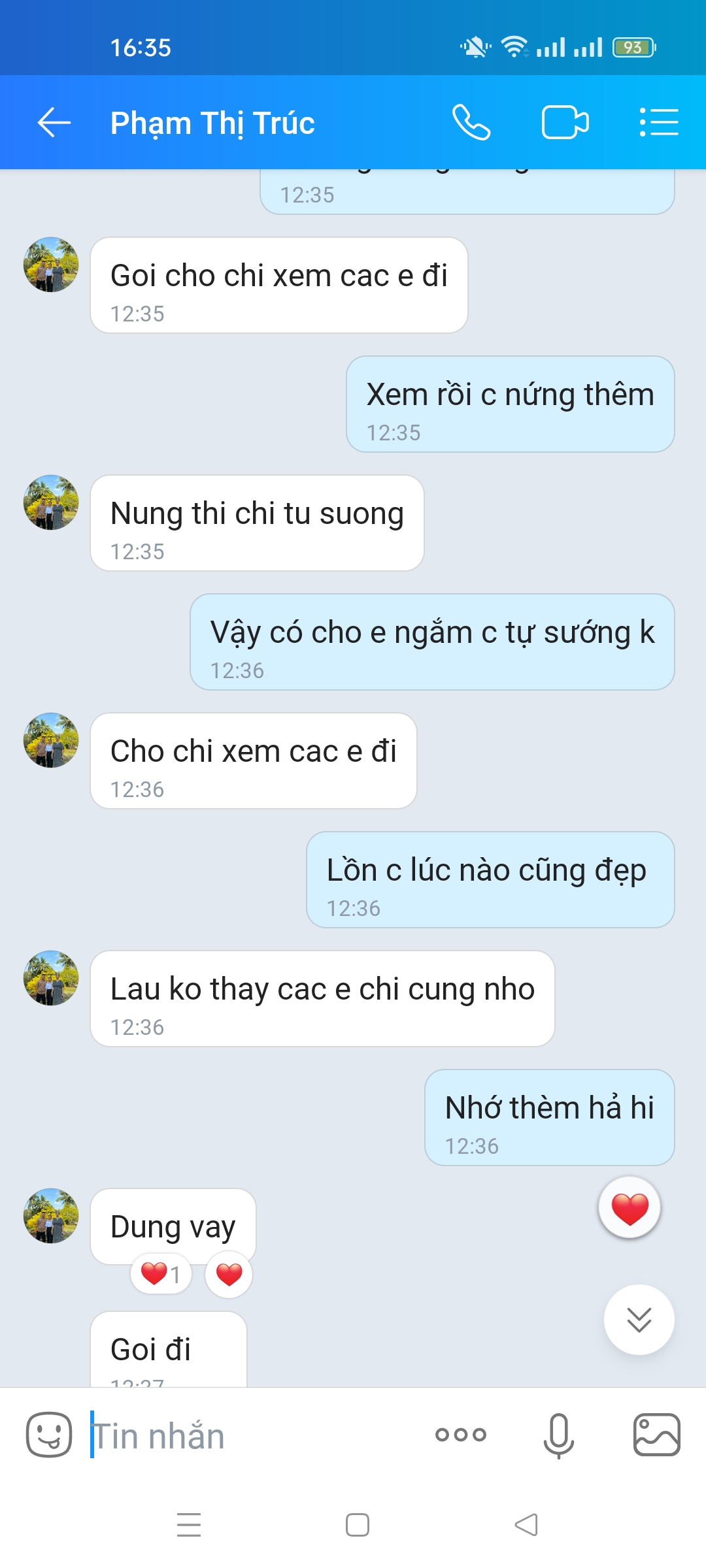
Task: Open the chat options menu
Action: (x=658, y=123)
